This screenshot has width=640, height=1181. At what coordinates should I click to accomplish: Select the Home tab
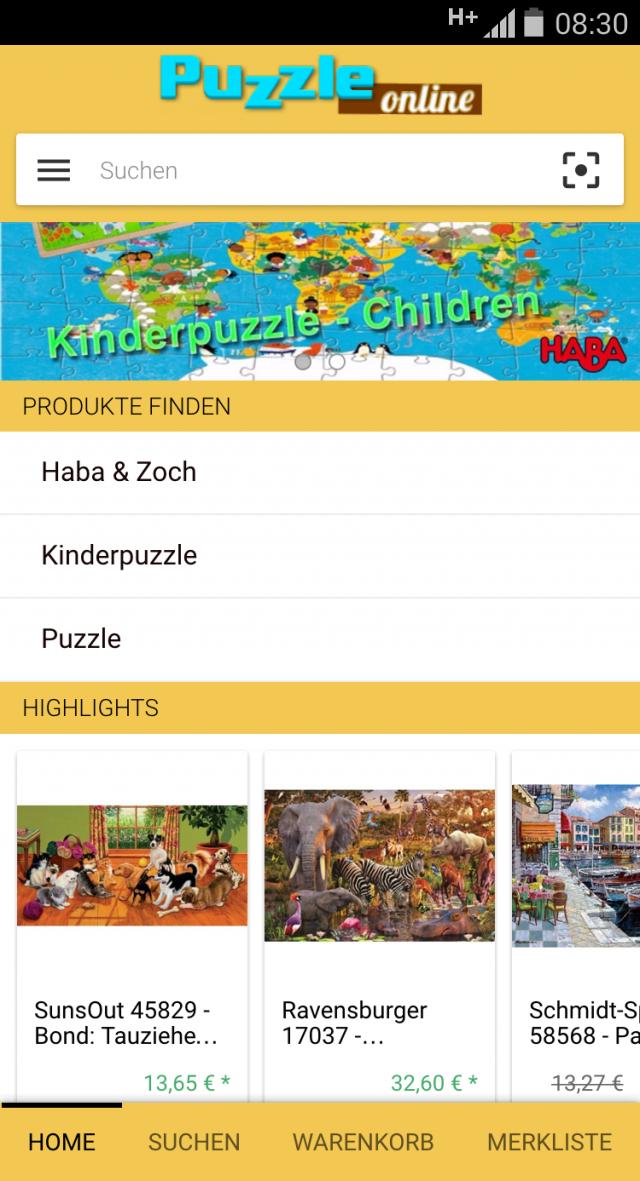(62, 1142)
